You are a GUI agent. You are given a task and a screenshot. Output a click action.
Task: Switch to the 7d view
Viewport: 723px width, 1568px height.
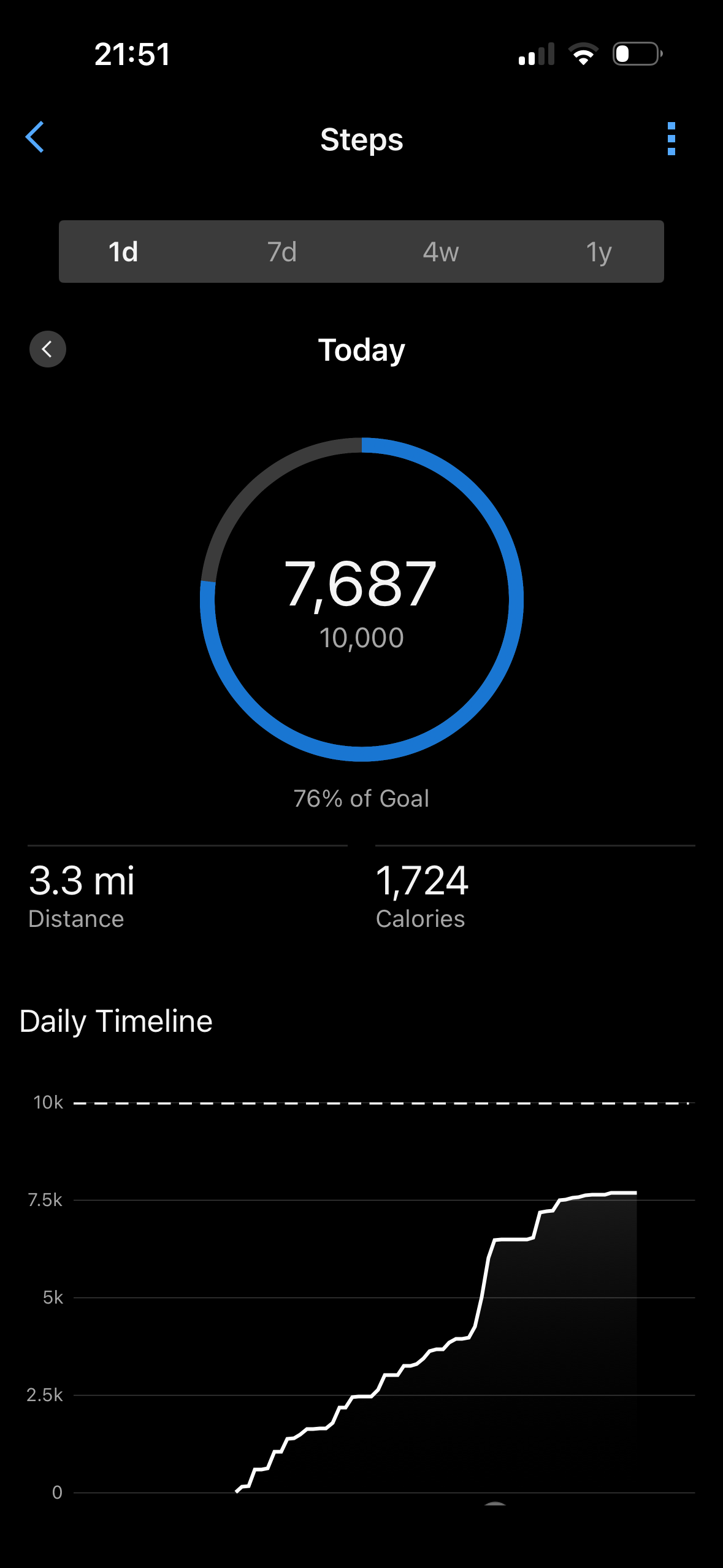click(x=282, y=252)
